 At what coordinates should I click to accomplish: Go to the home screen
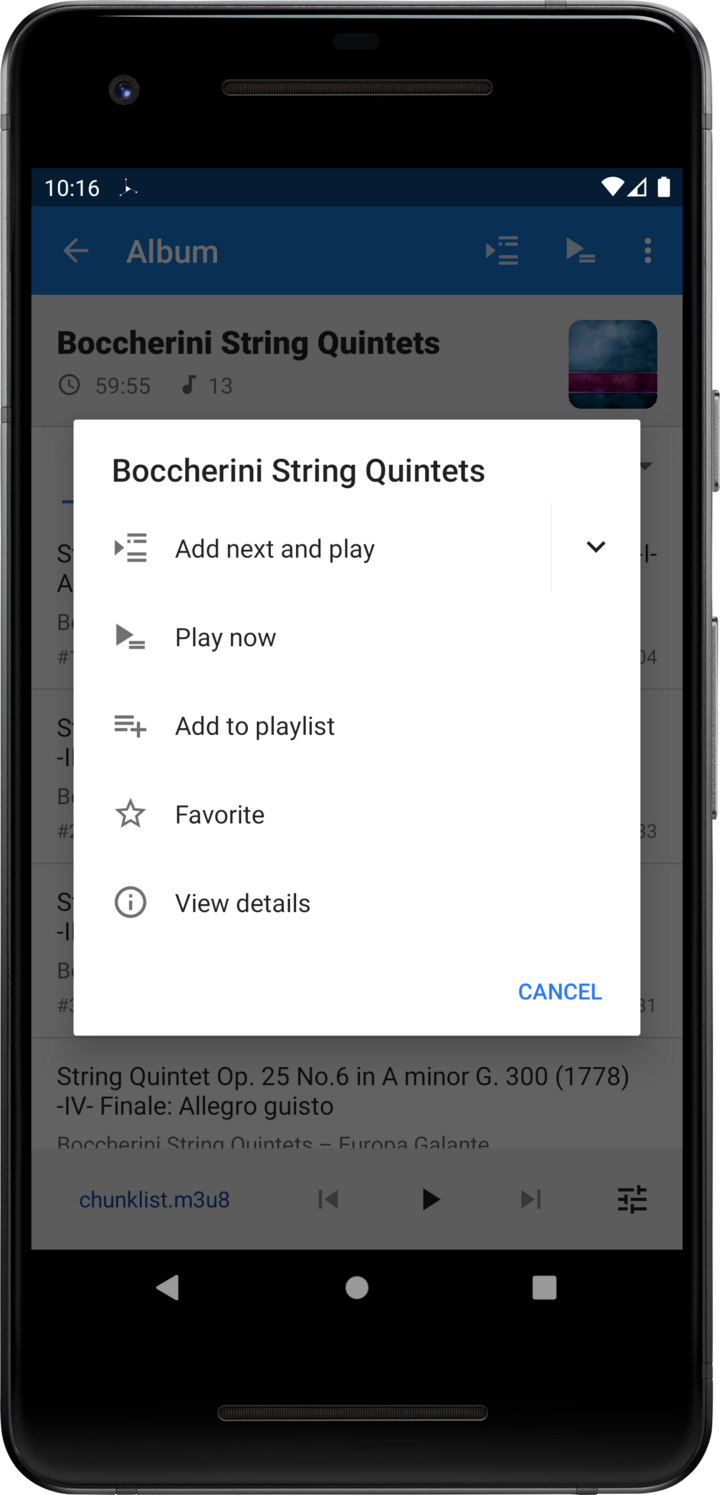[x=357, y=1287]
